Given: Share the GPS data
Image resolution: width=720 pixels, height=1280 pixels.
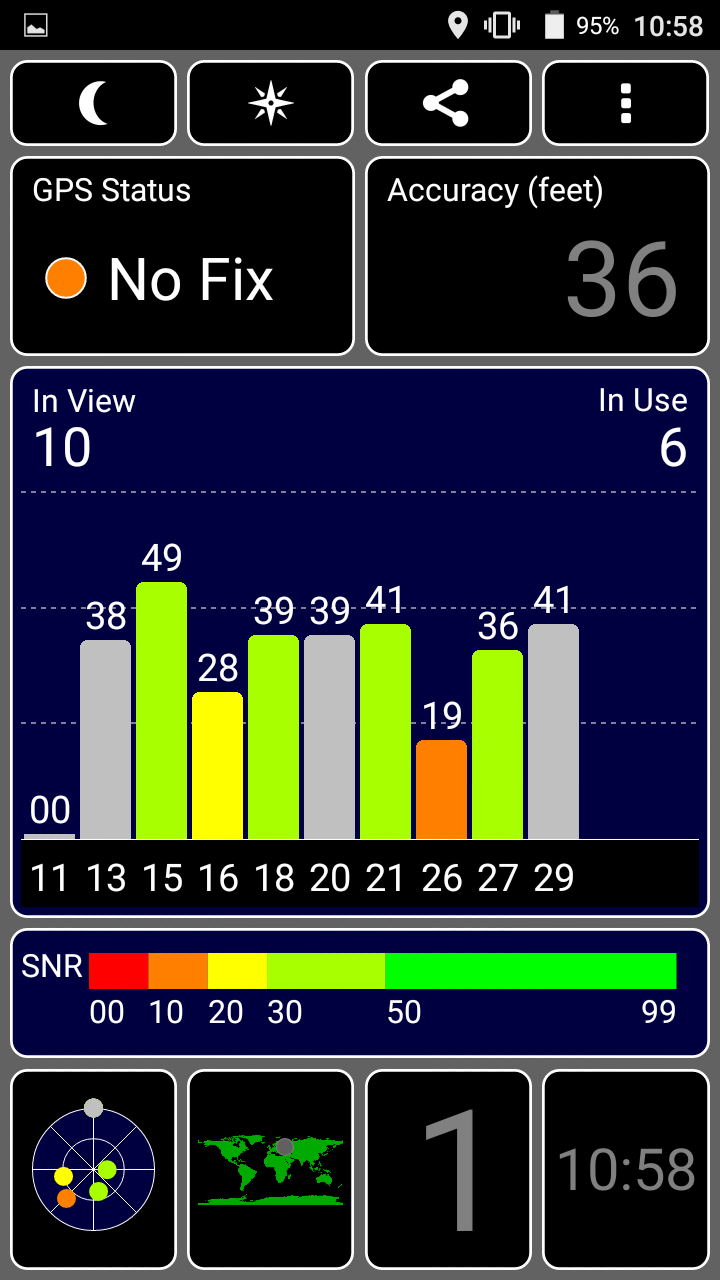Looking at the screenshot, I should point(447,103).
